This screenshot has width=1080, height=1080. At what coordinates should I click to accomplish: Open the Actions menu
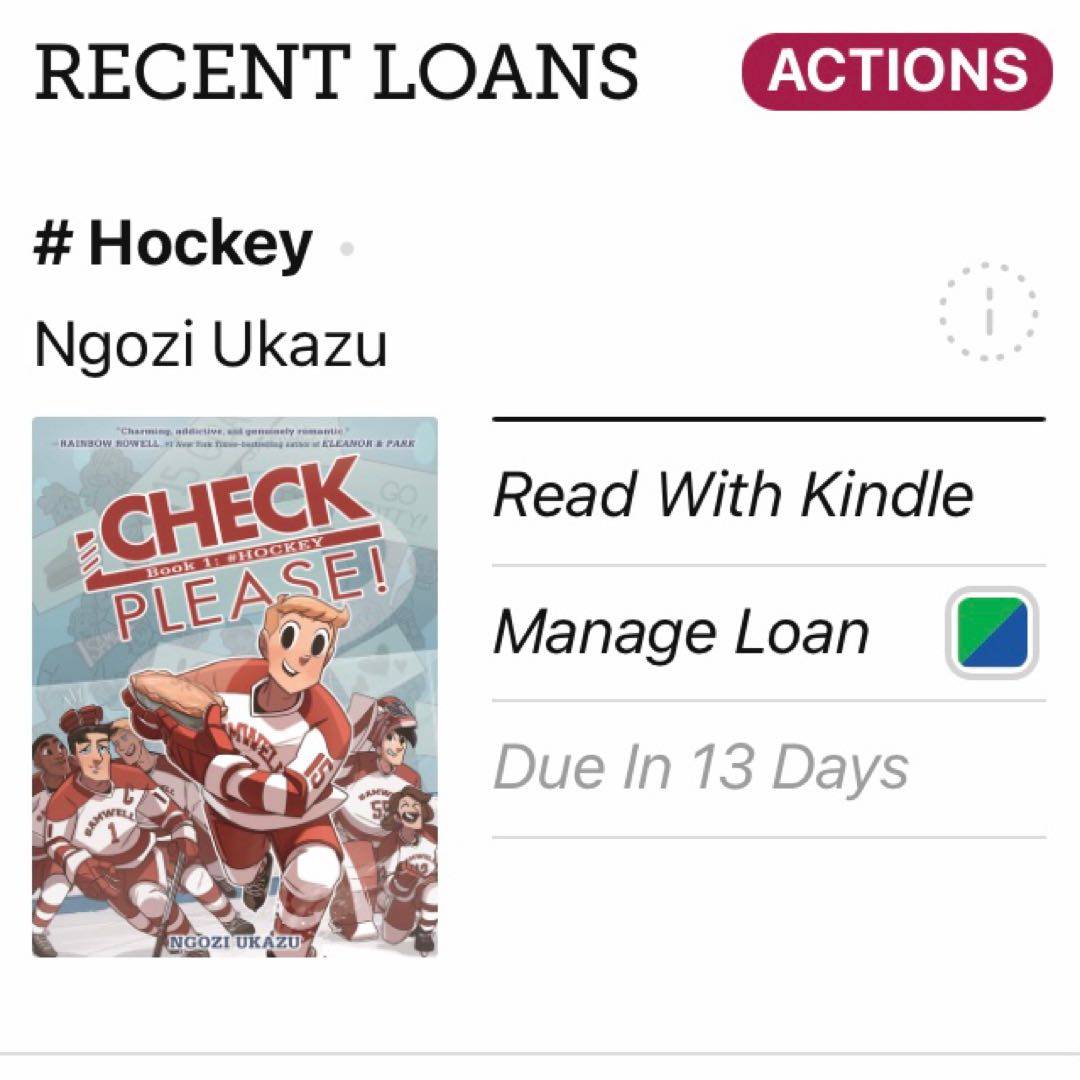click(896, 70)
